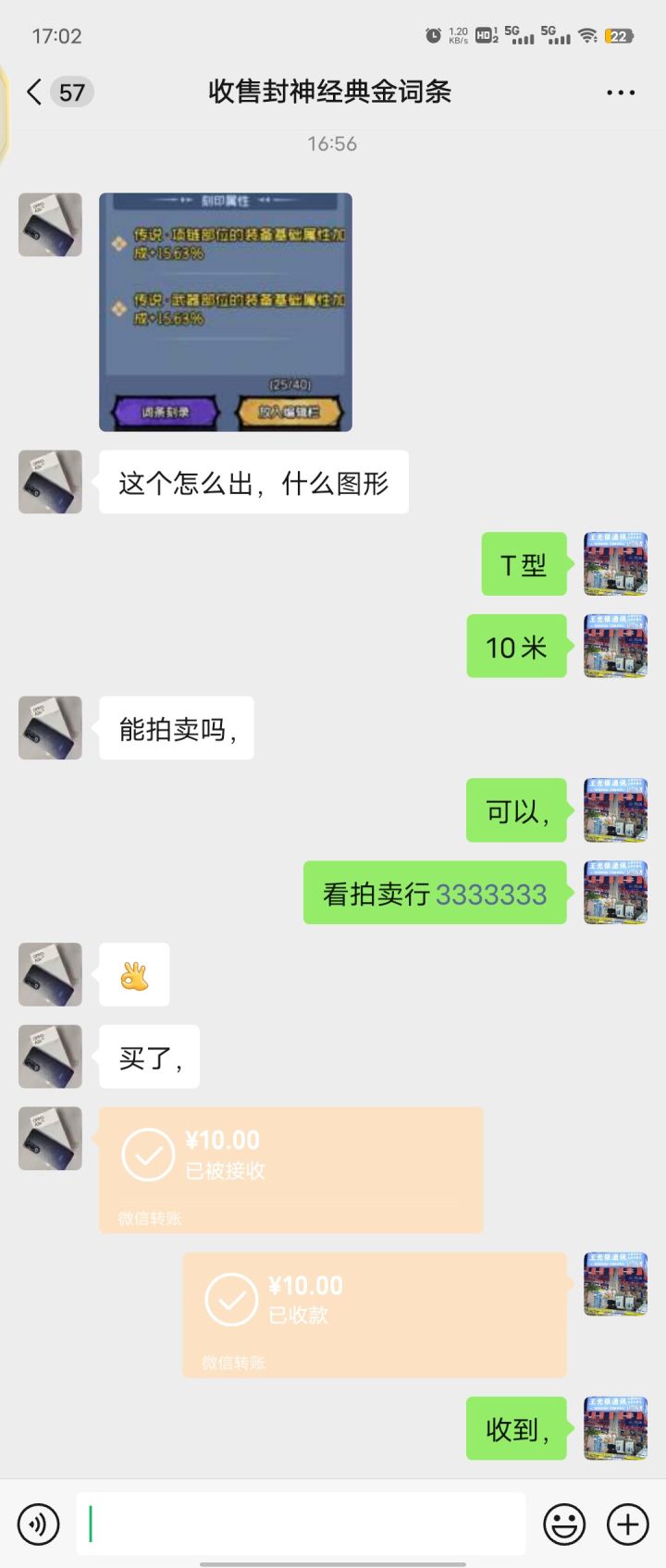Focus the message text input field
666x1568 pixels.
pos(301,1524)
